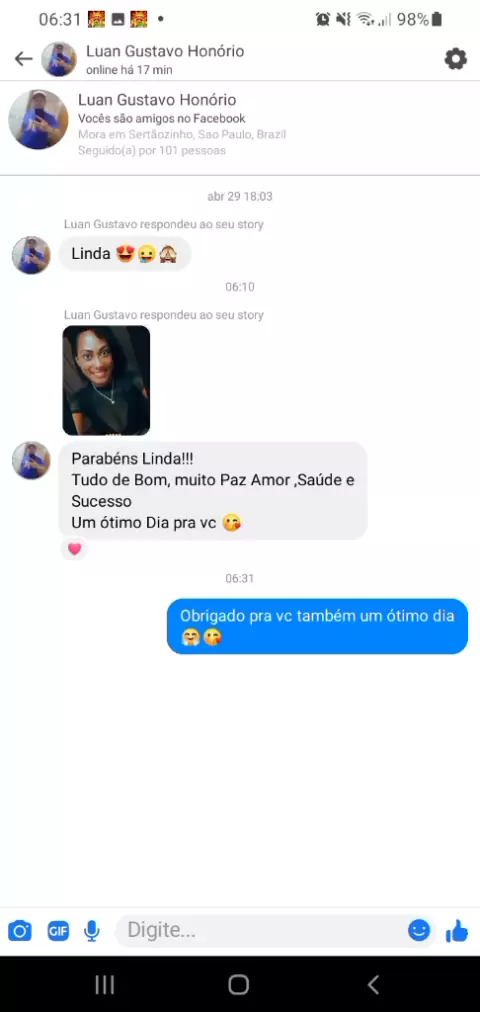Go to the home screen
The height and width of the screenshot is (1012, 480).
point(239,984)
